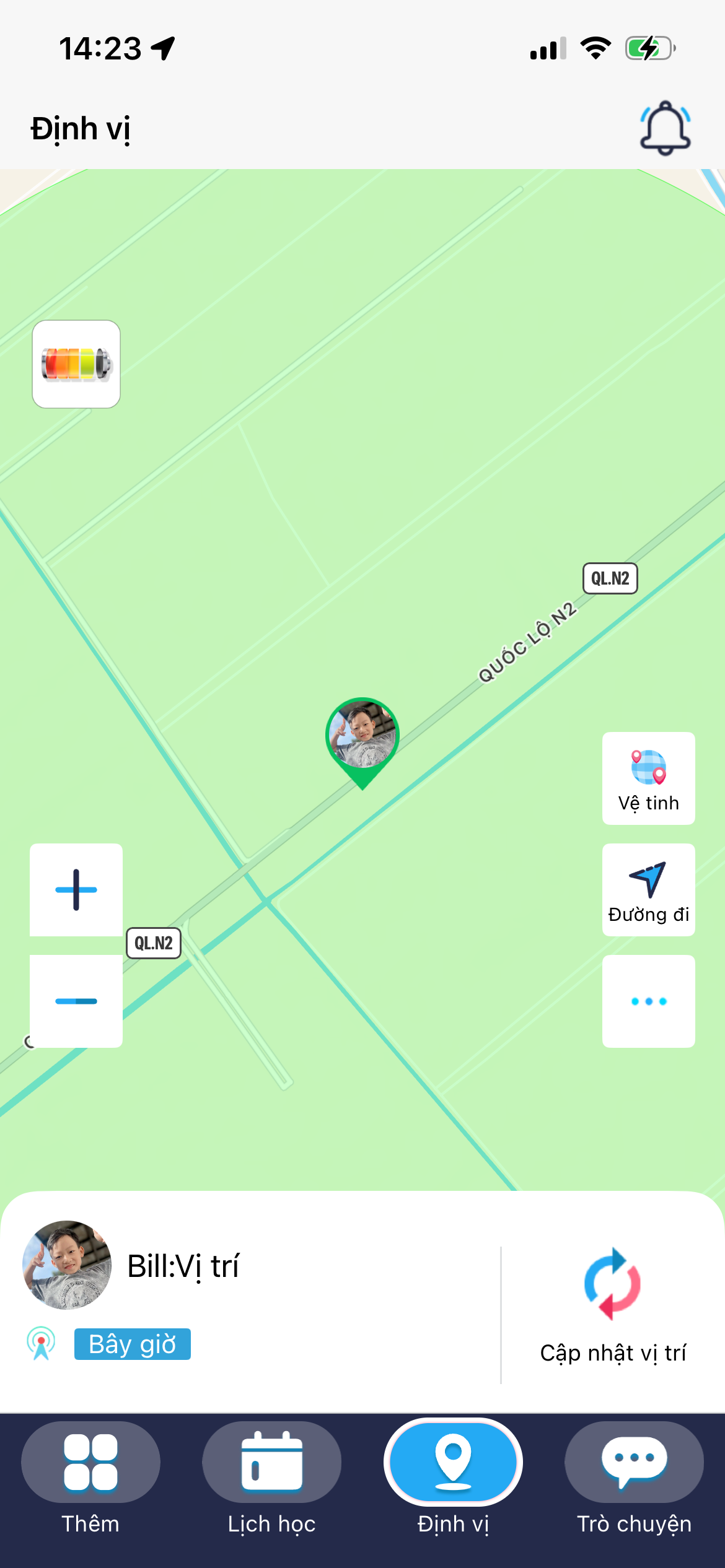The width and height of the screenshot is (725, 1568).
Task: Open Bill's profile avatar in the panel
Action: tap(67, 1265)
